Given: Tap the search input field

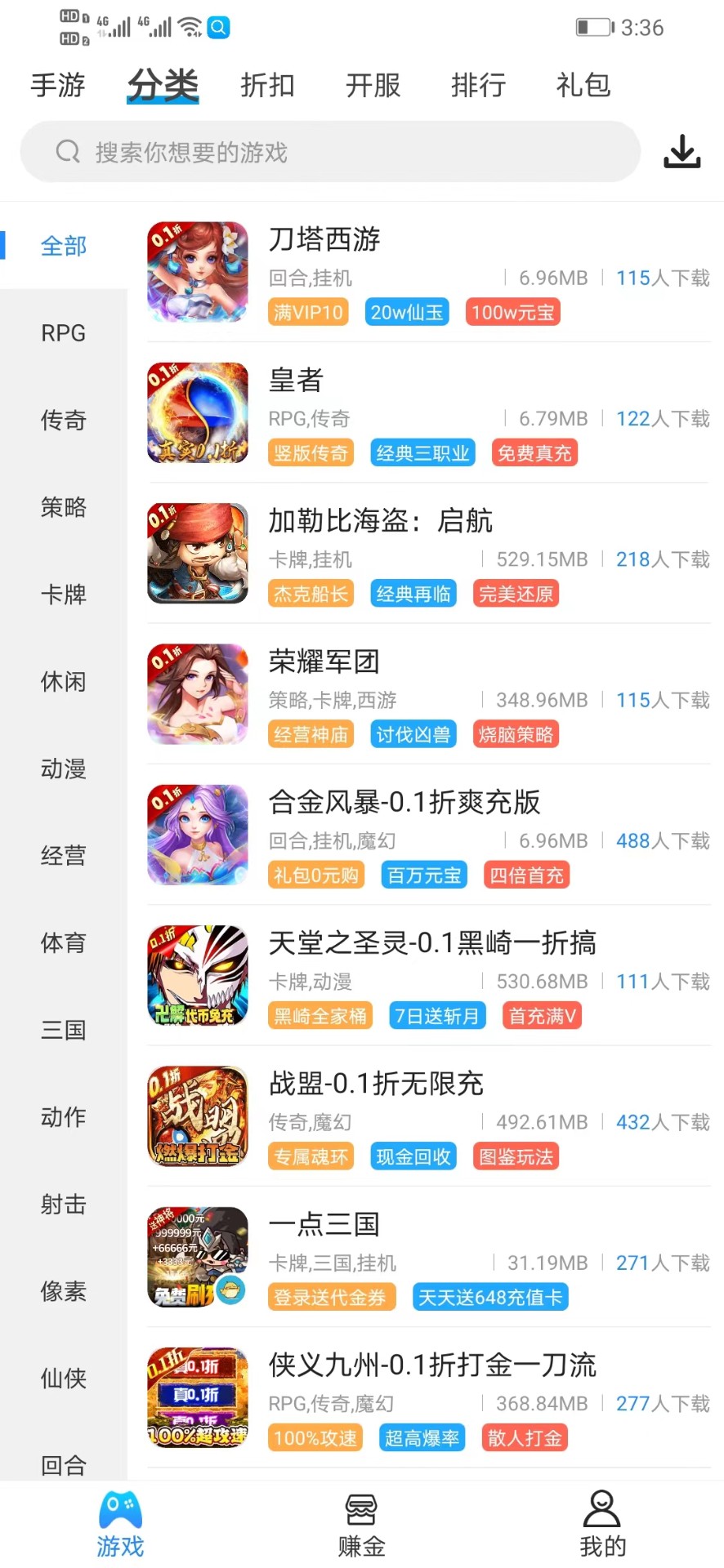Looking at the screenshot, I should point(327,152).
